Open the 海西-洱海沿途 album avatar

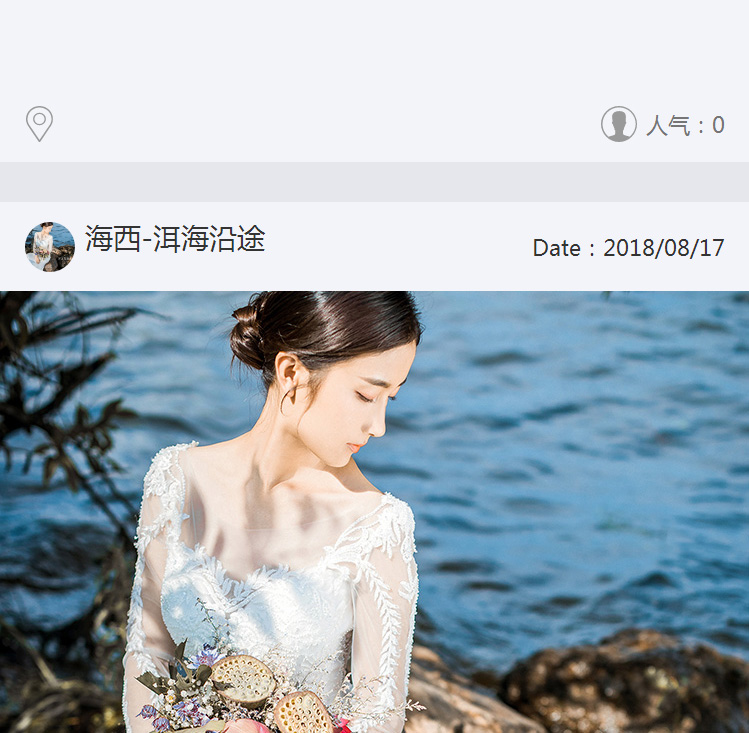[49, 246]
